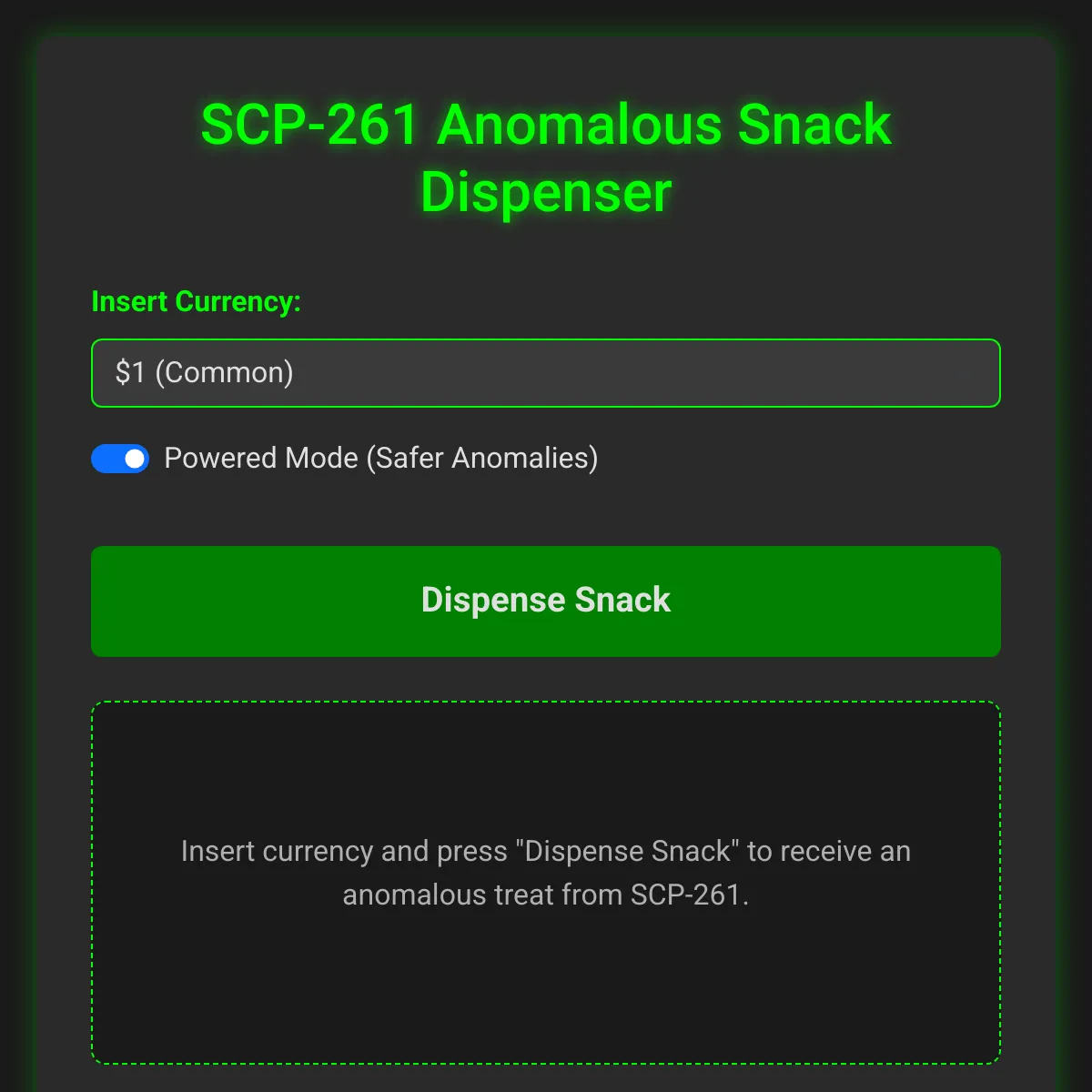The width and height of the screenshot is (1092, 1092).
Task: Toggle off Powered Mode switch
Action: click(x=120, y=459)
